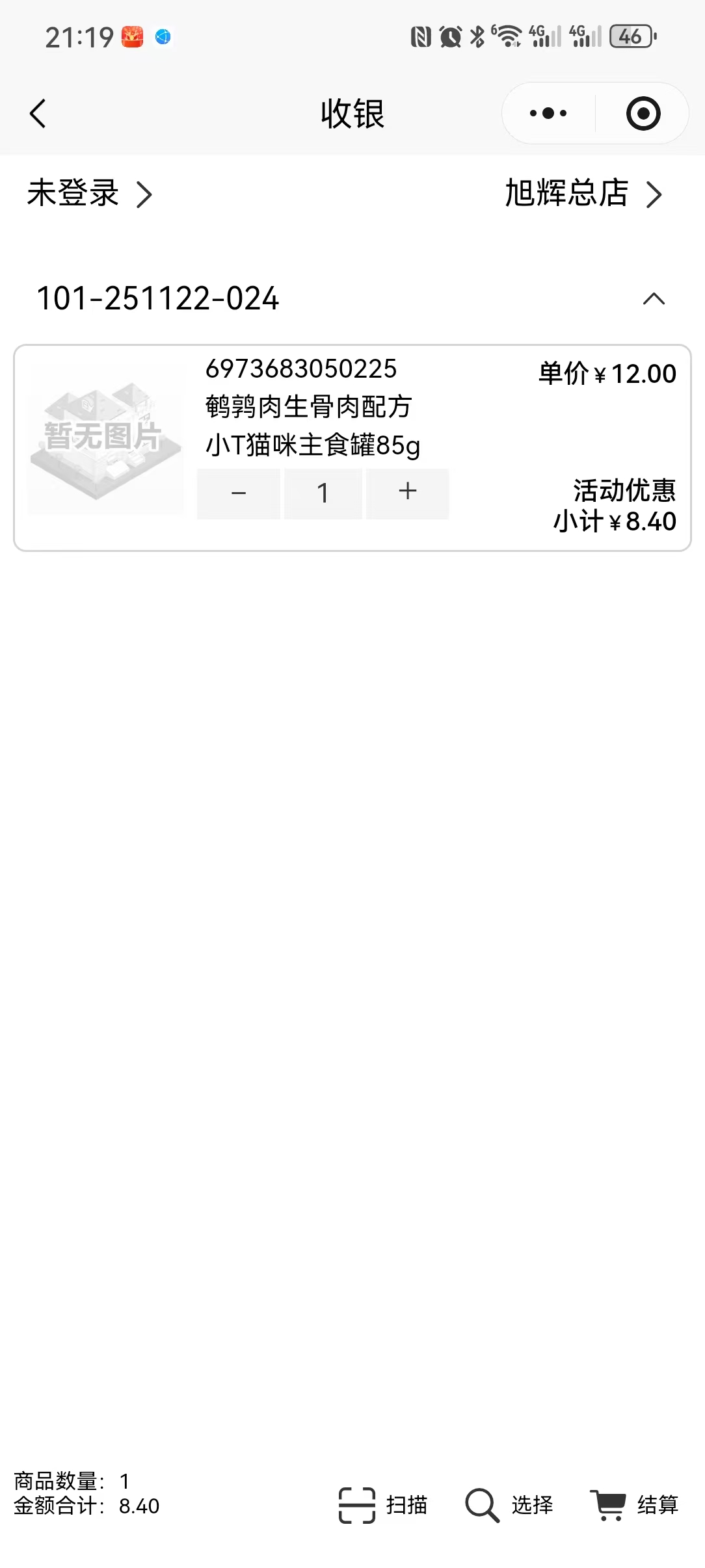Image resolution: width=705 pixels, height=1568 pixels.
Task: Go back from the 收银 page
Action: tap(38, 114)
